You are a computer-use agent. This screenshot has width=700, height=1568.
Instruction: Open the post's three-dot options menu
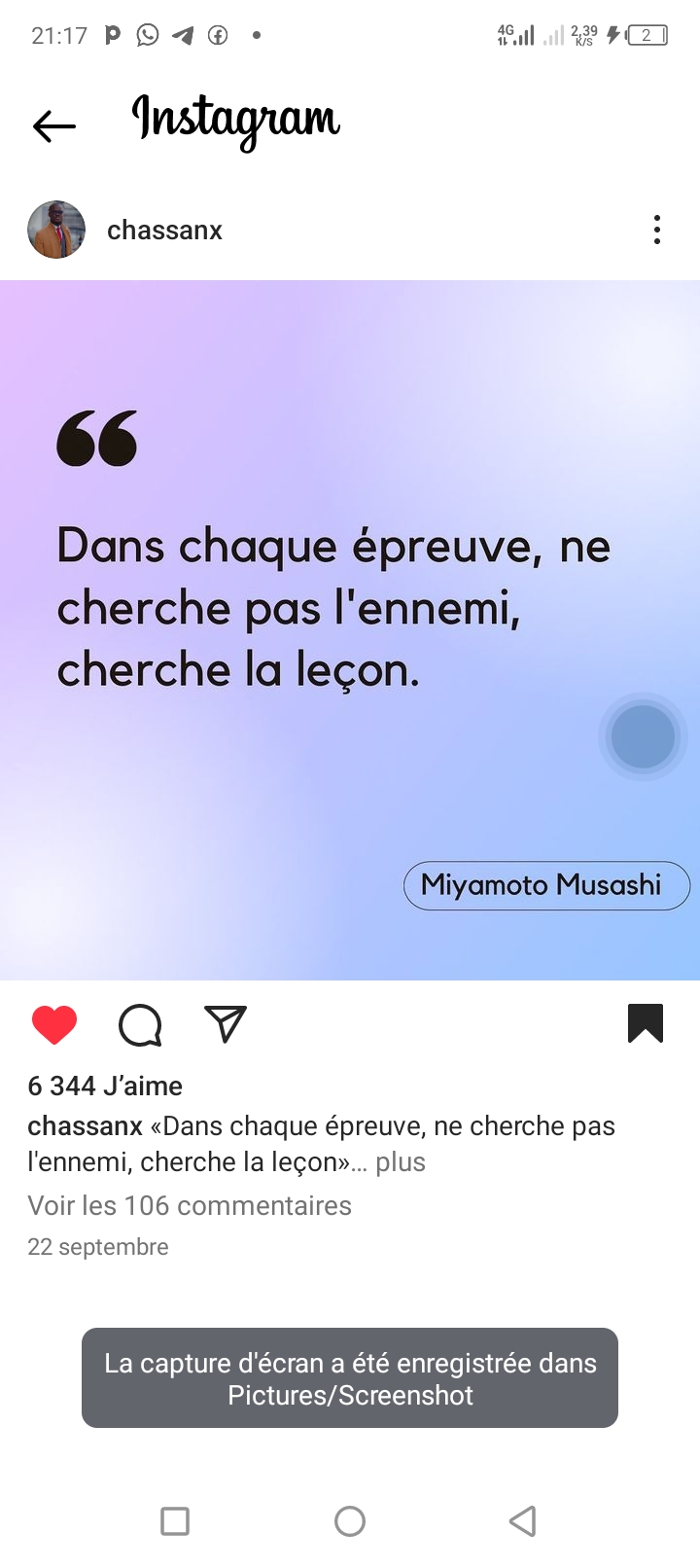pos(657,231)
